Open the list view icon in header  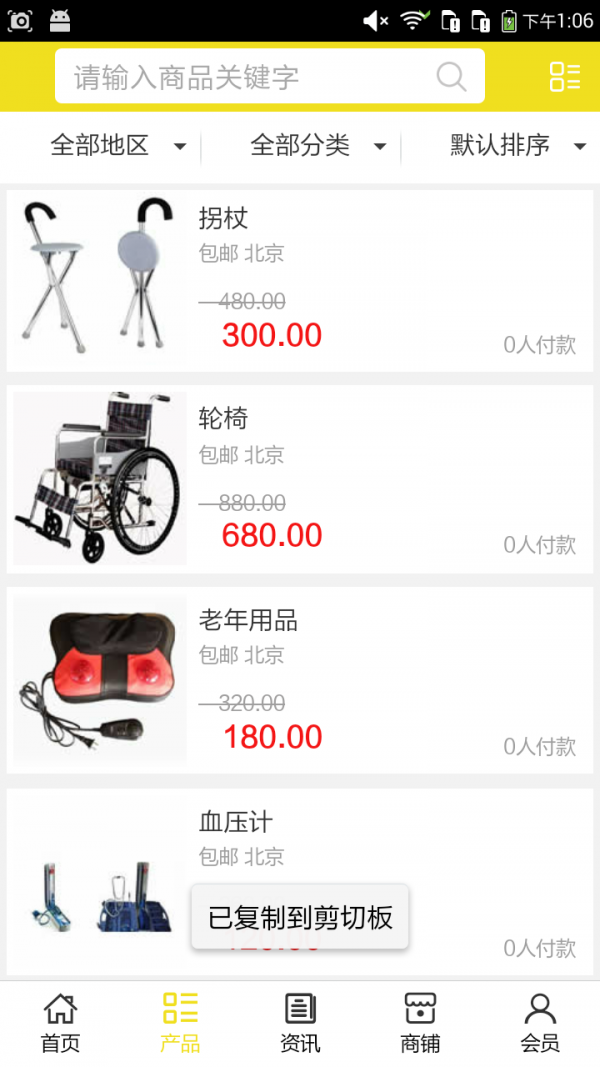coord(564,77)
